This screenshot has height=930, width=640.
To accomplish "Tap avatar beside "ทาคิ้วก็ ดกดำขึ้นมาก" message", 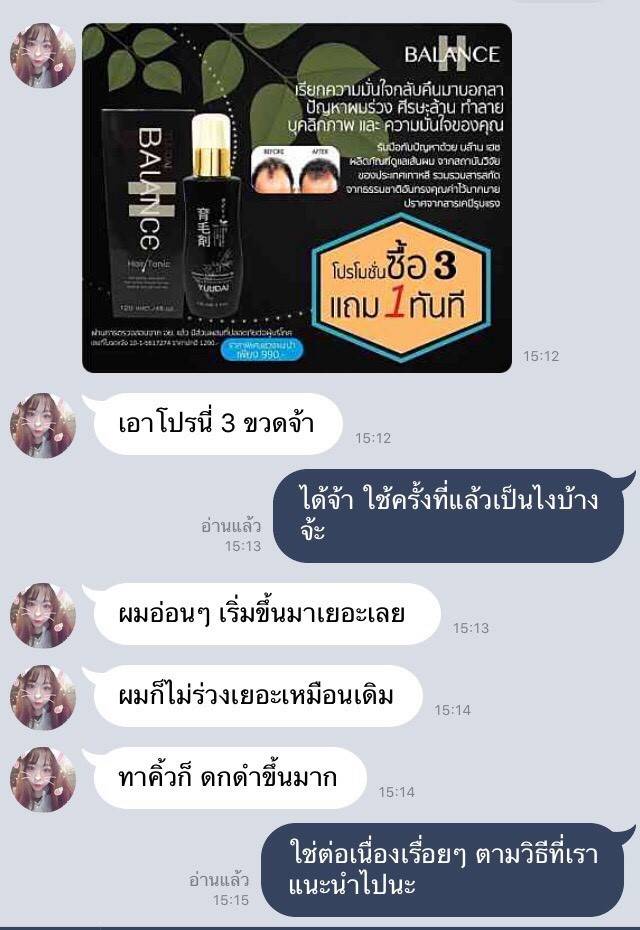I will (x=43, y=779).
